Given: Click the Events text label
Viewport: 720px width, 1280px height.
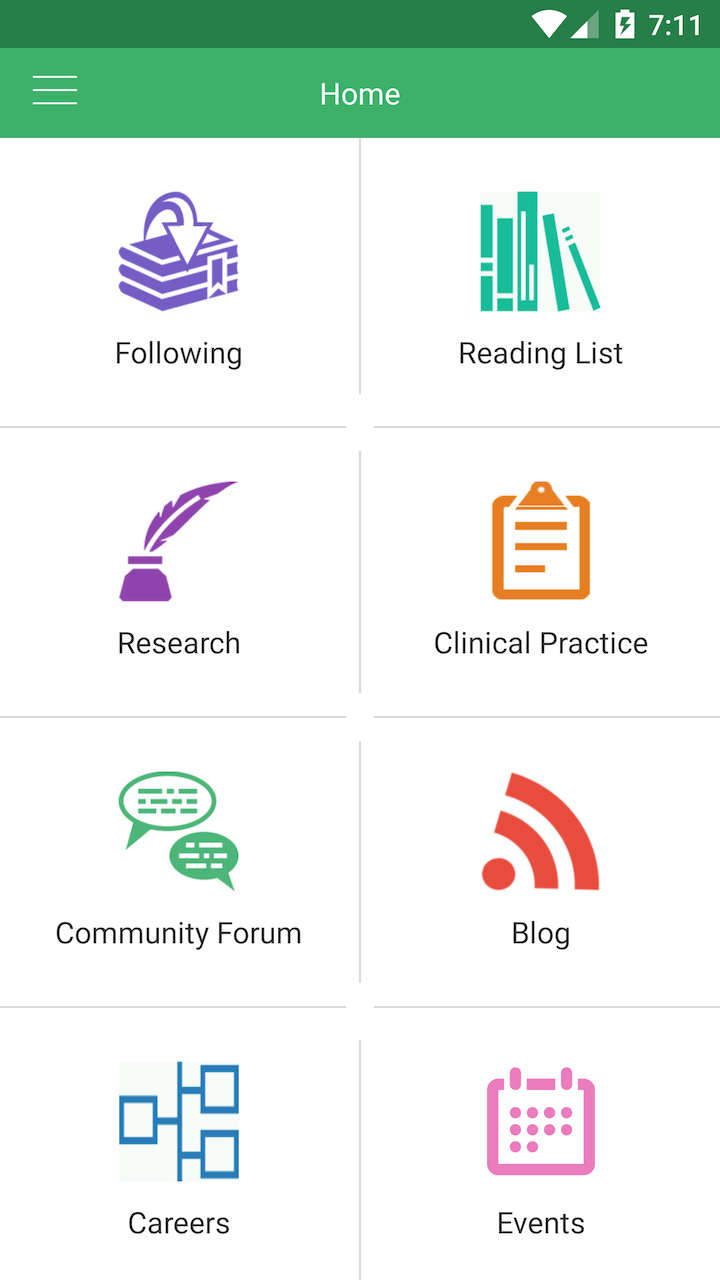Looking at the screenshot, I should (540, 1223).
